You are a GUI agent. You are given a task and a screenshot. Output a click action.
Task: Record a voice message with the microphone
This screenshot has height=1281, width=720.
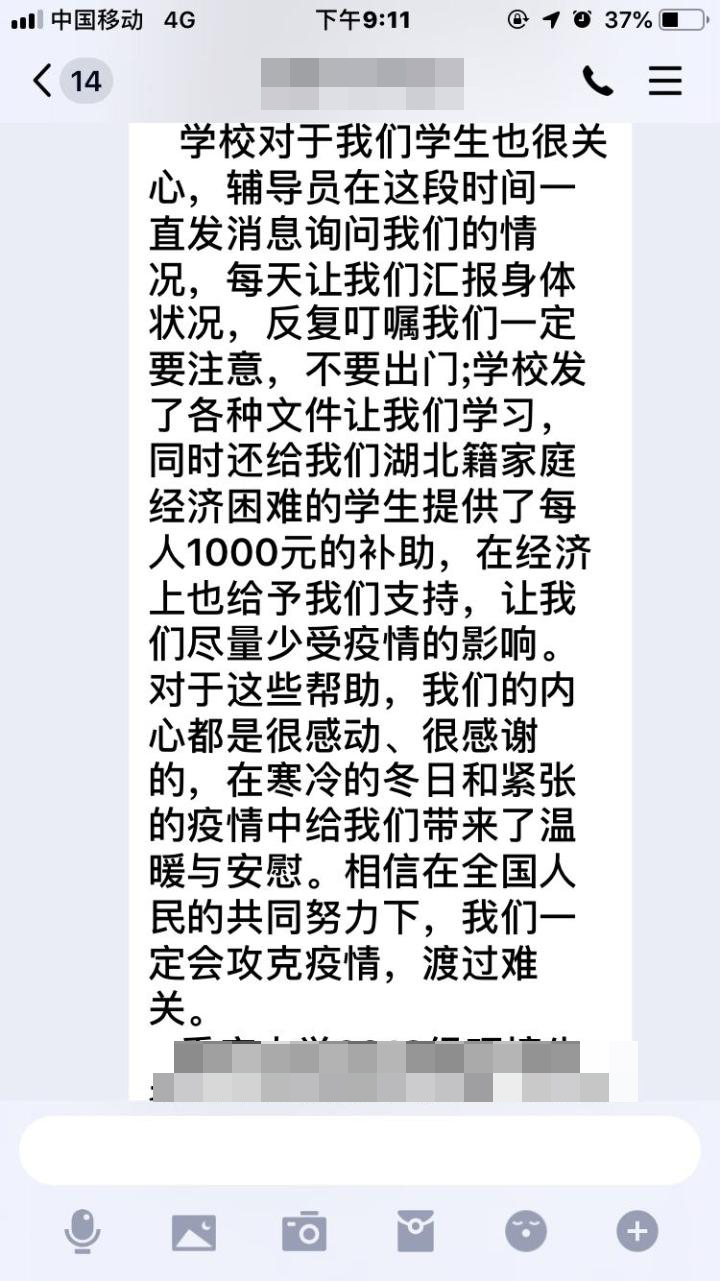click(x=82, y=1231)
